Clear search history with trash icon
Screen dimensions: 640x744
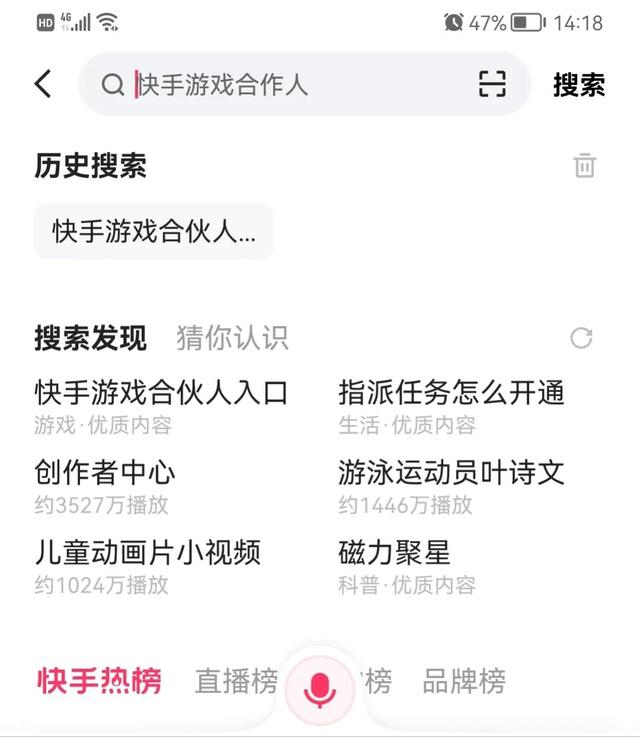click(x=585, y=166)
